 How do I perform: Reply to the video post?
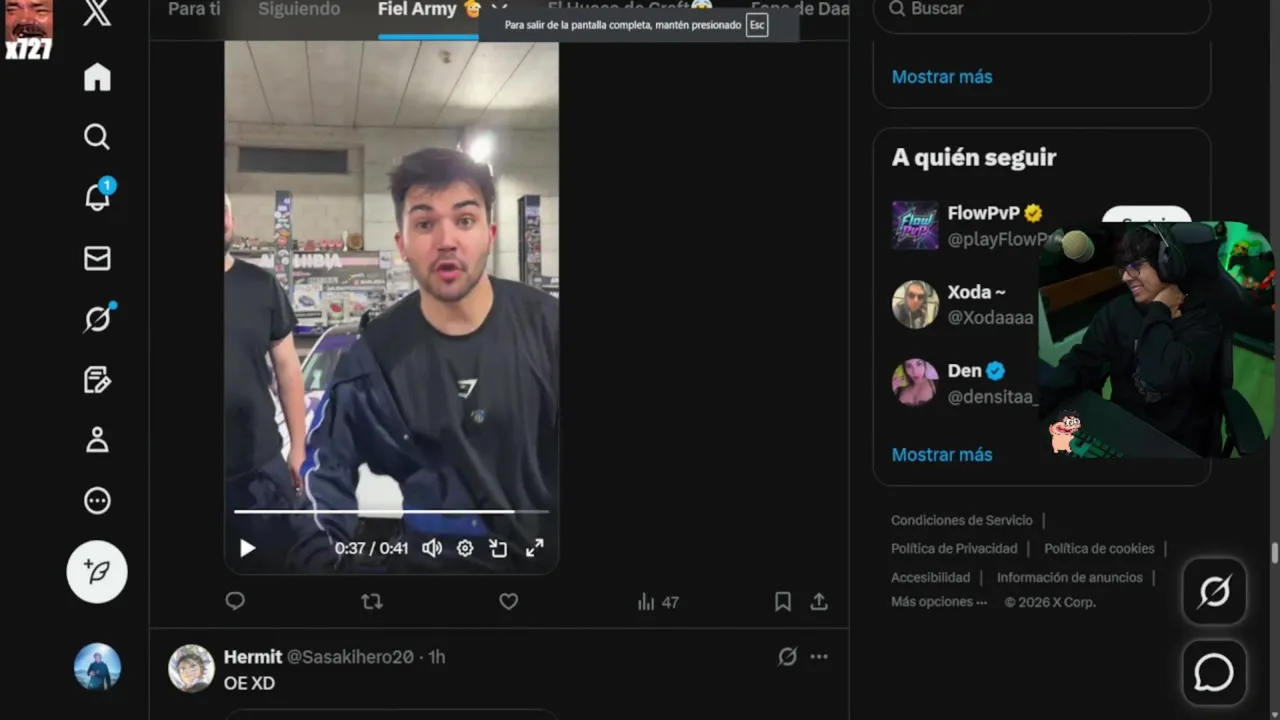click(235, 601)
